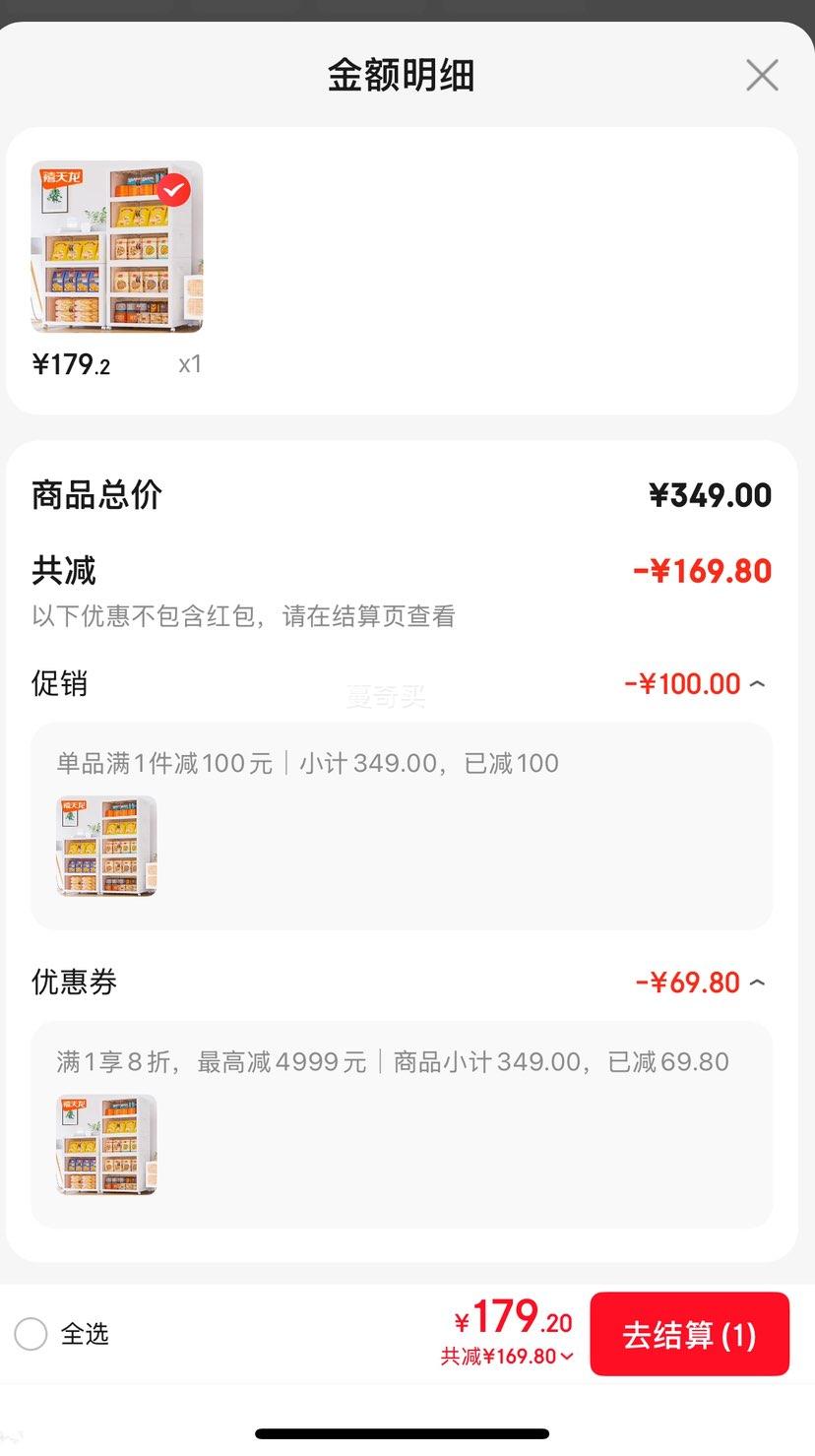This screenshot has height=1456, width=815.
Task: Deselect the checked product at the top
Action: (x=173, y=190)
